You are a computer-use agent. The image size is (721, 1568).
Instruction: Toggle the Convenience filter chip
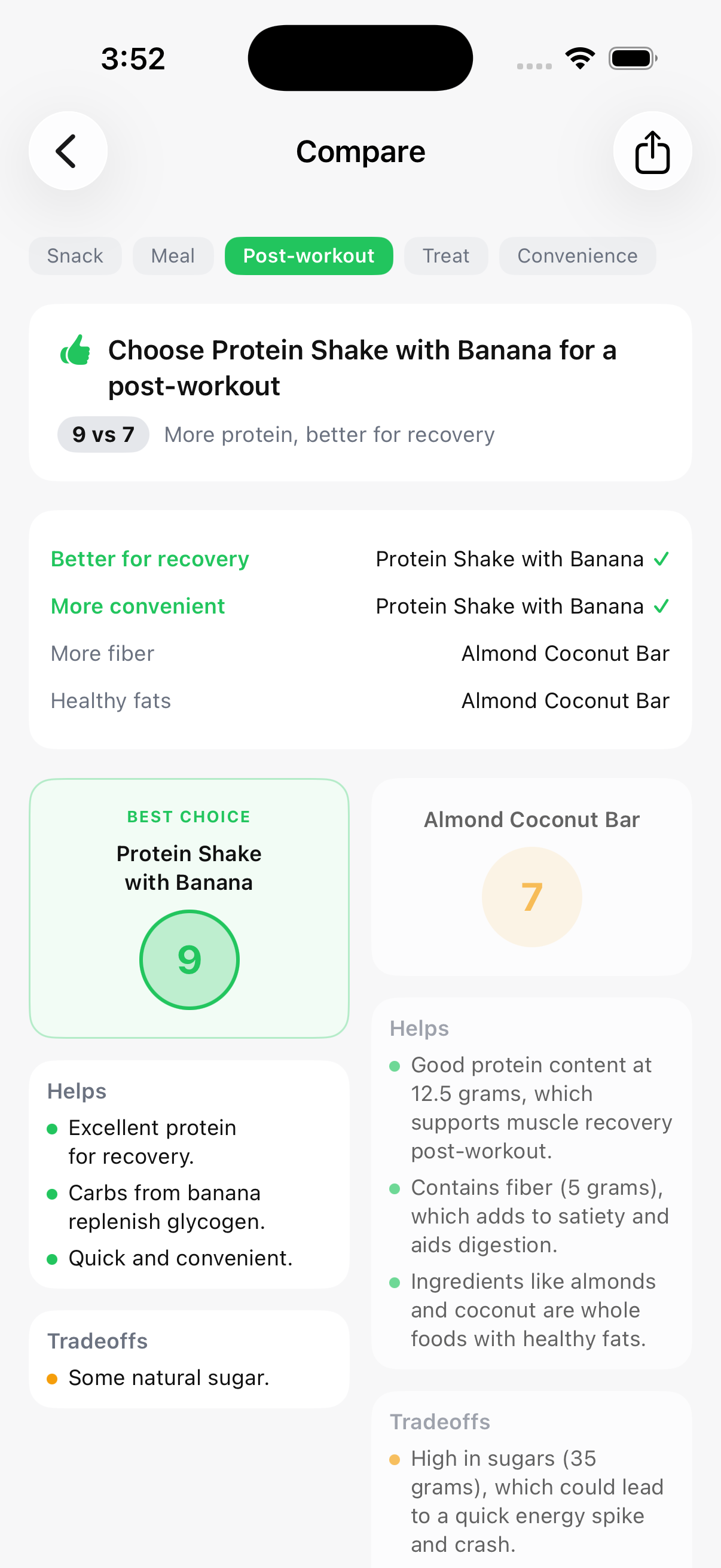(577, 256)
